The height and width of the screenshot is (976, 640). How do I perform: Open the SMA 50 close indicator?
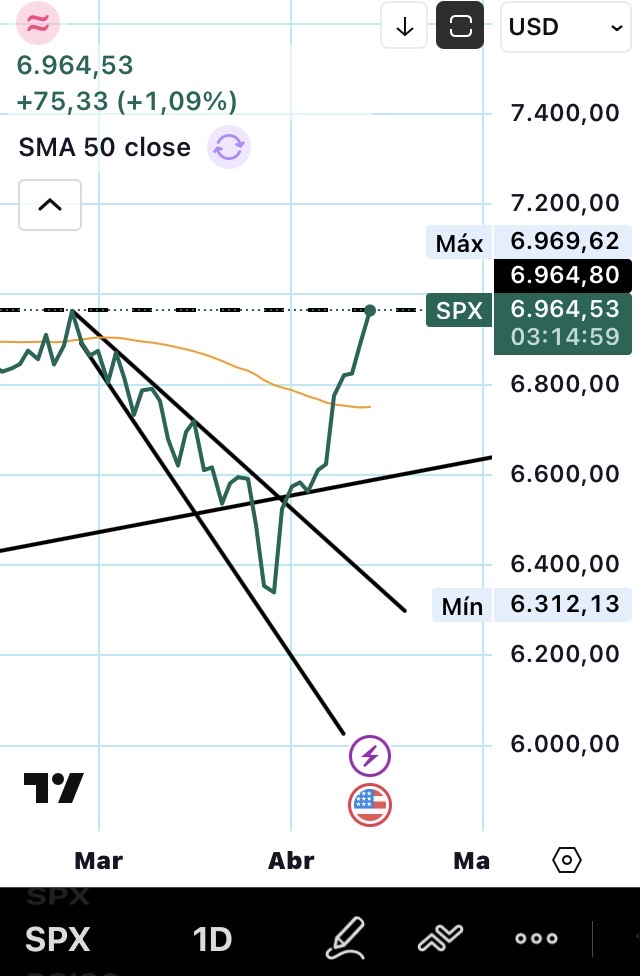104,148
